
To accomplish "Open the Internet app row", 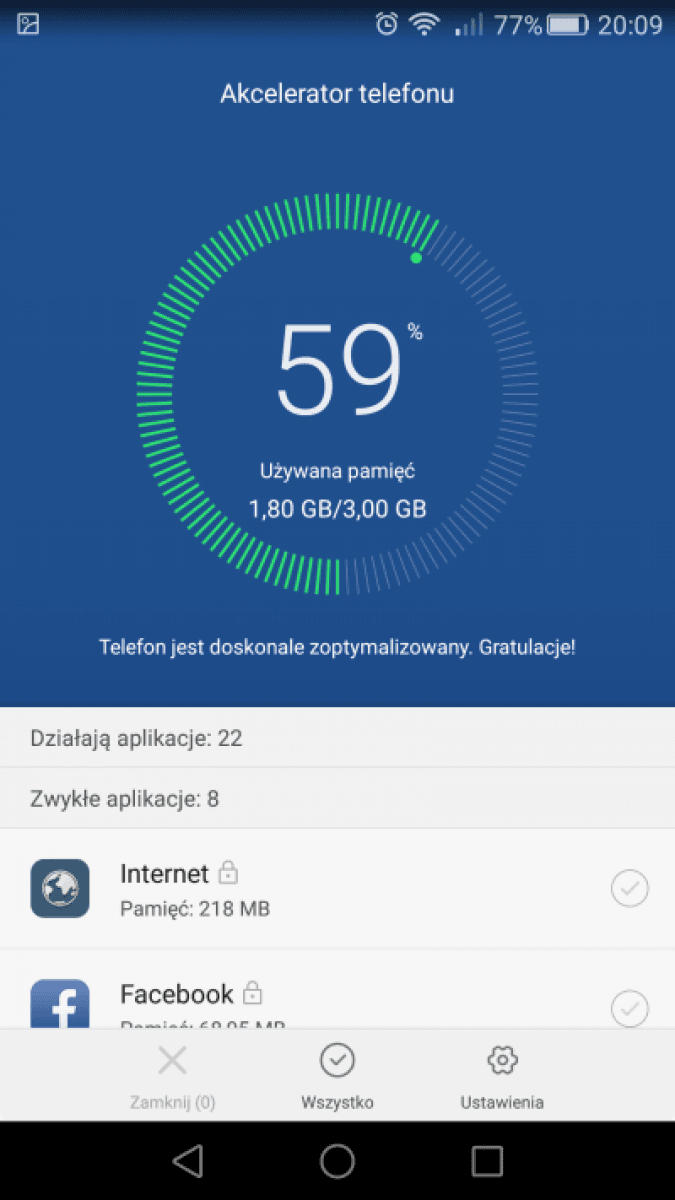I will 337,889.
